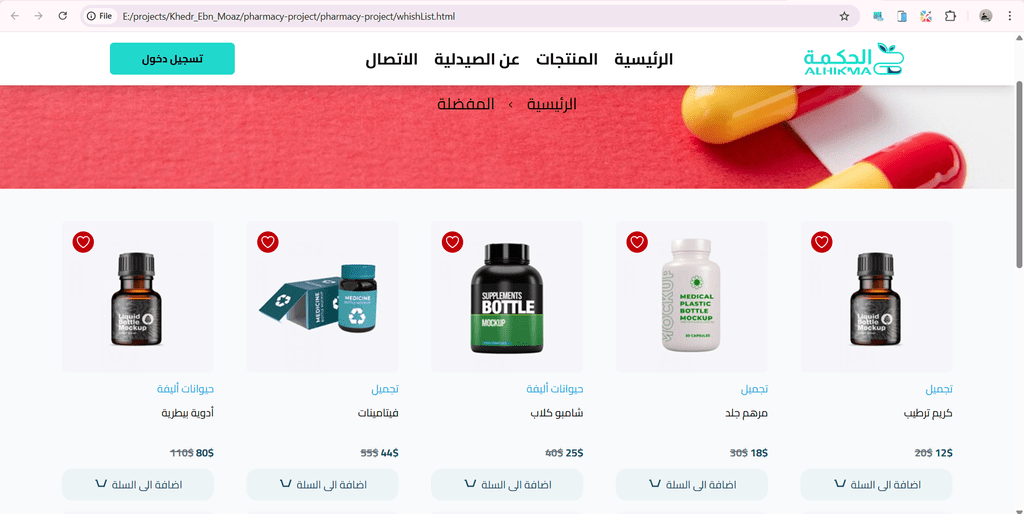Image resolution: width=1024 pixels, height=514 pixels.
Task: Add شامبو كلاب to the cart
Action: point(507,485)
